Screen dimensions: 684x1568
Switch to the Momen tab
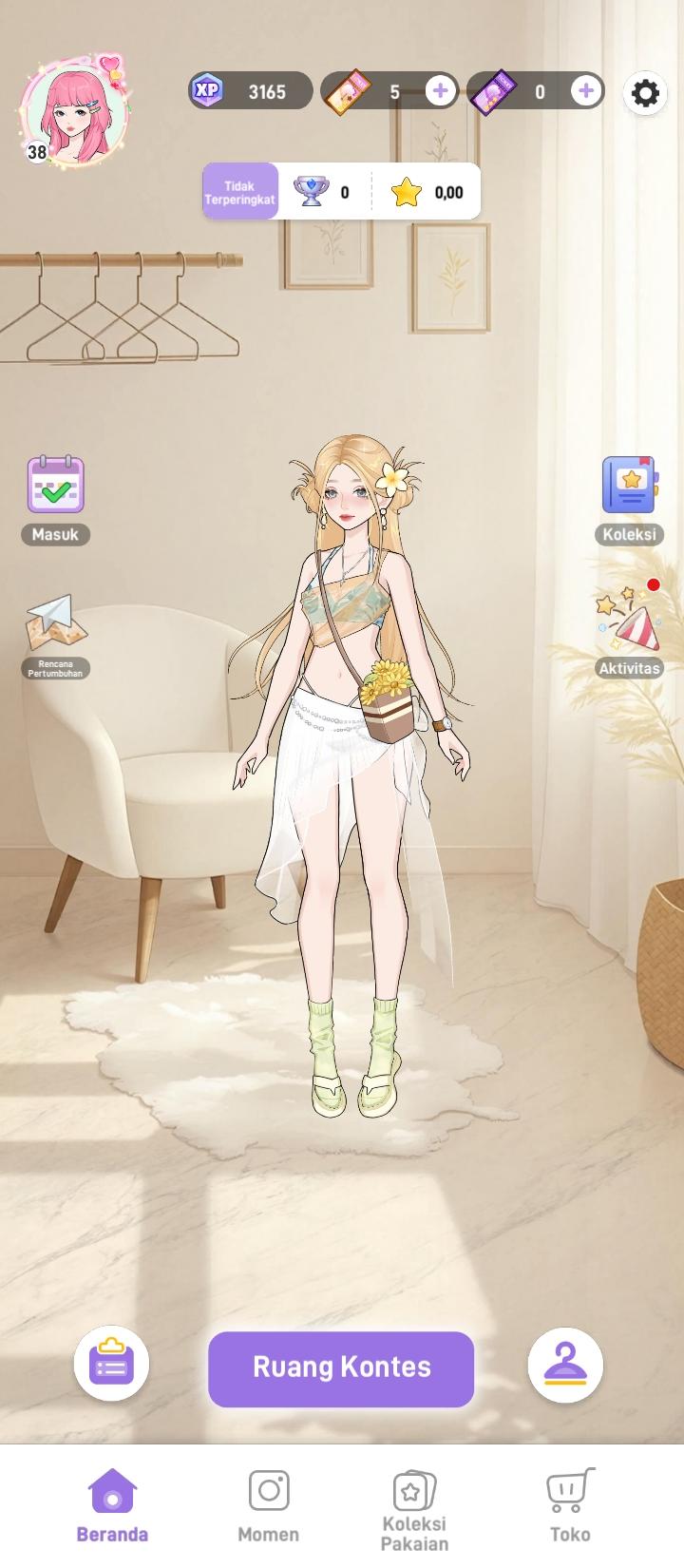268,1504
